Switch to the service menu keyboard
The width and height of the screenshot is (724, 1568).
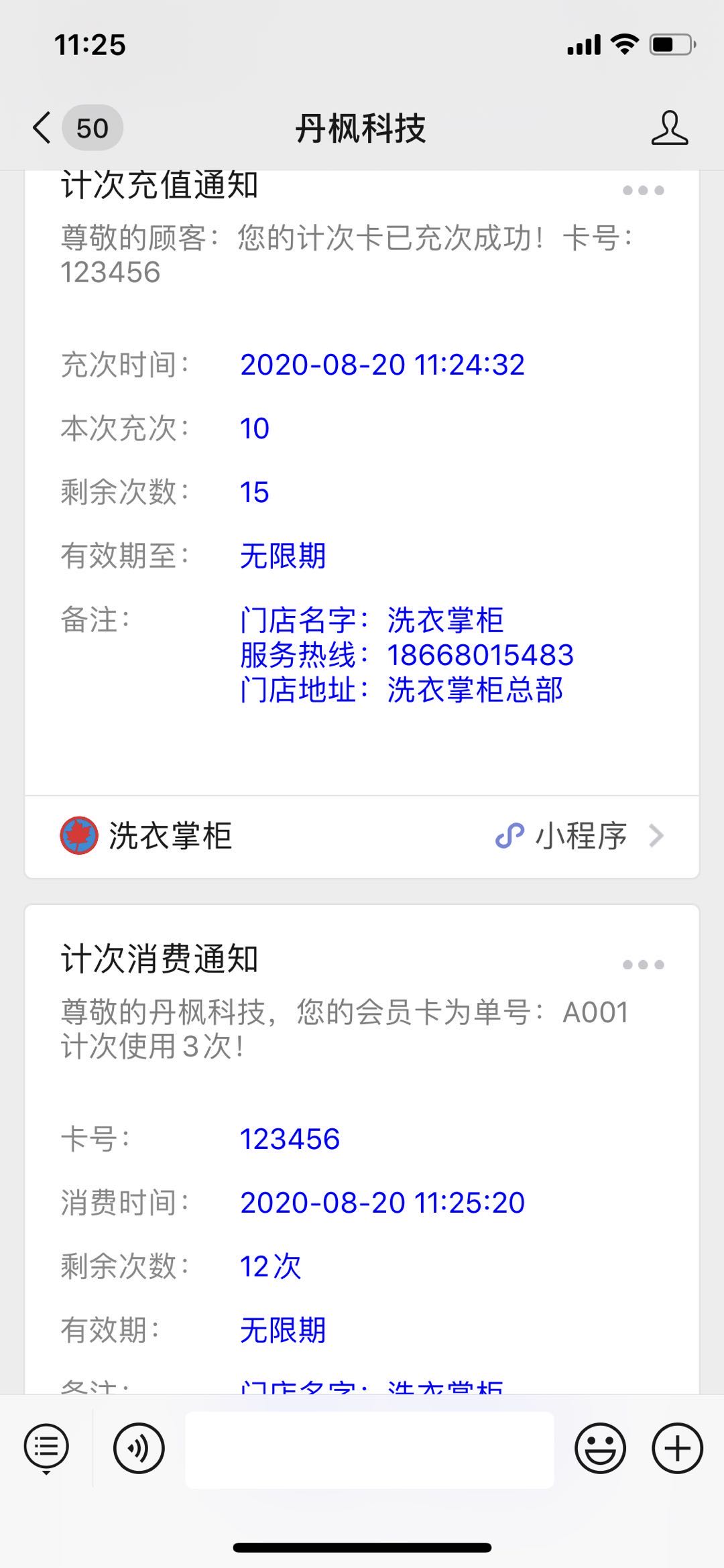46,1448
